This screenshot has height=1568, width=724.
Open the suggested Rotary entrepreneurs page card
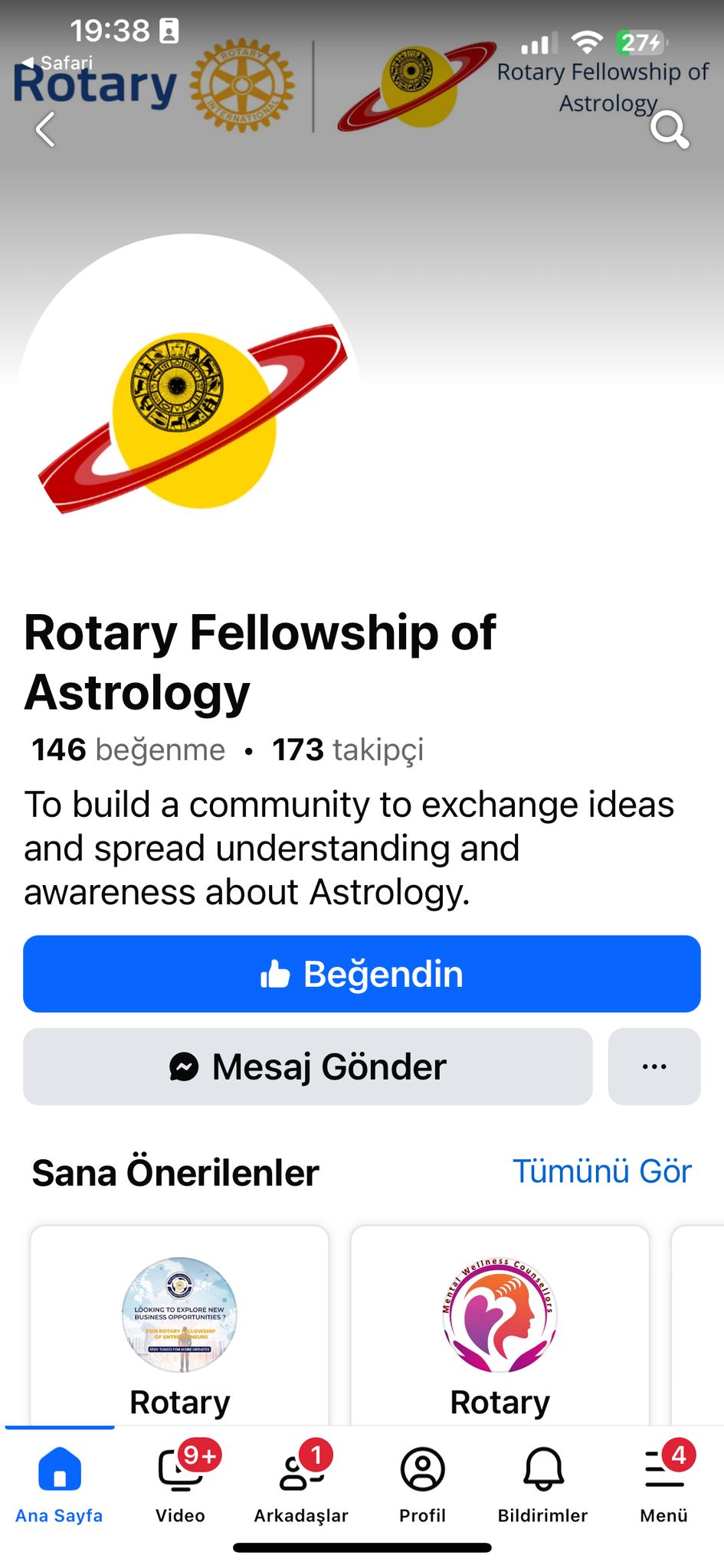(x=180, y=1326)
